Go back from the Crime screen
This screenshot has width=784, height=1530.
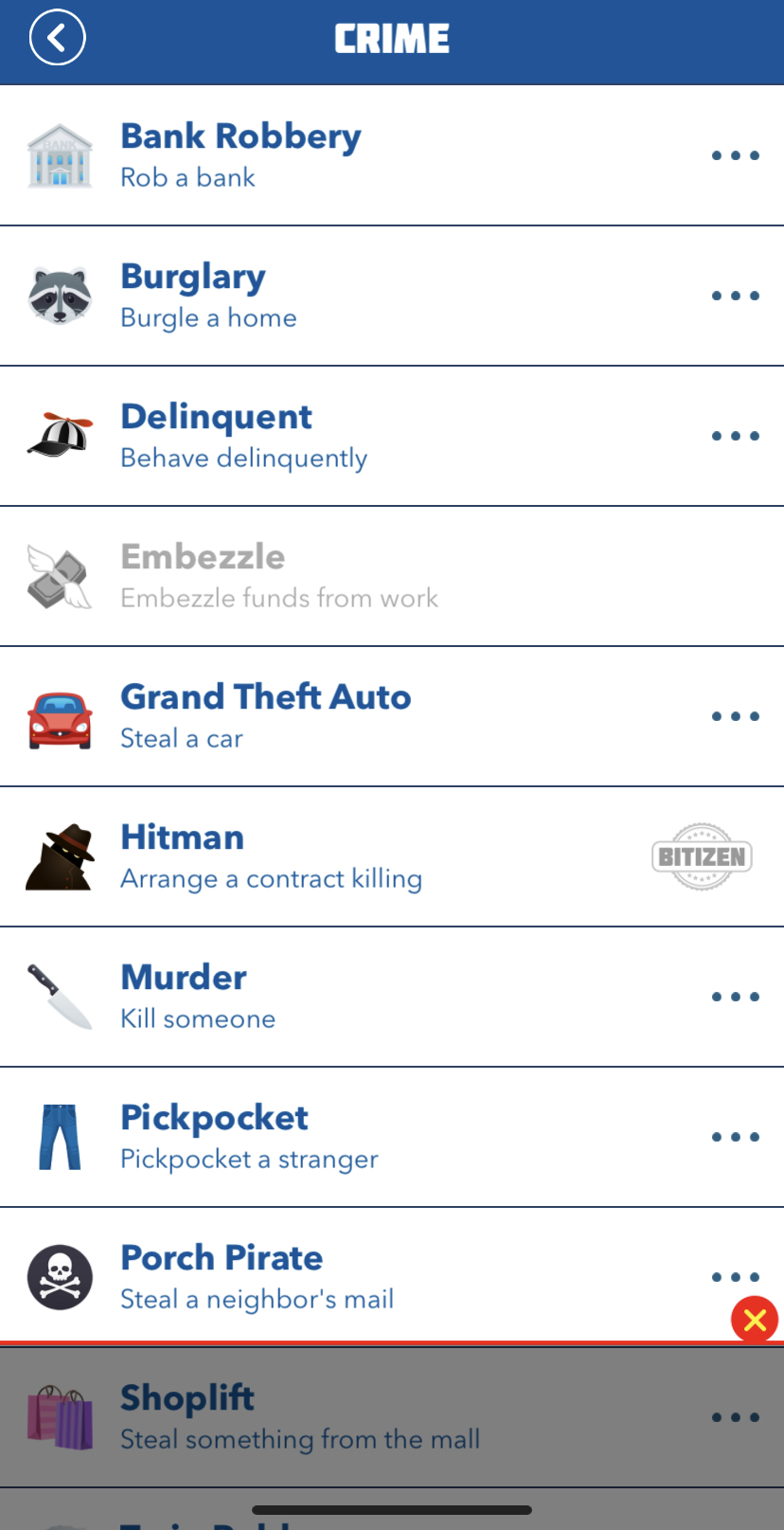[57, 39]
